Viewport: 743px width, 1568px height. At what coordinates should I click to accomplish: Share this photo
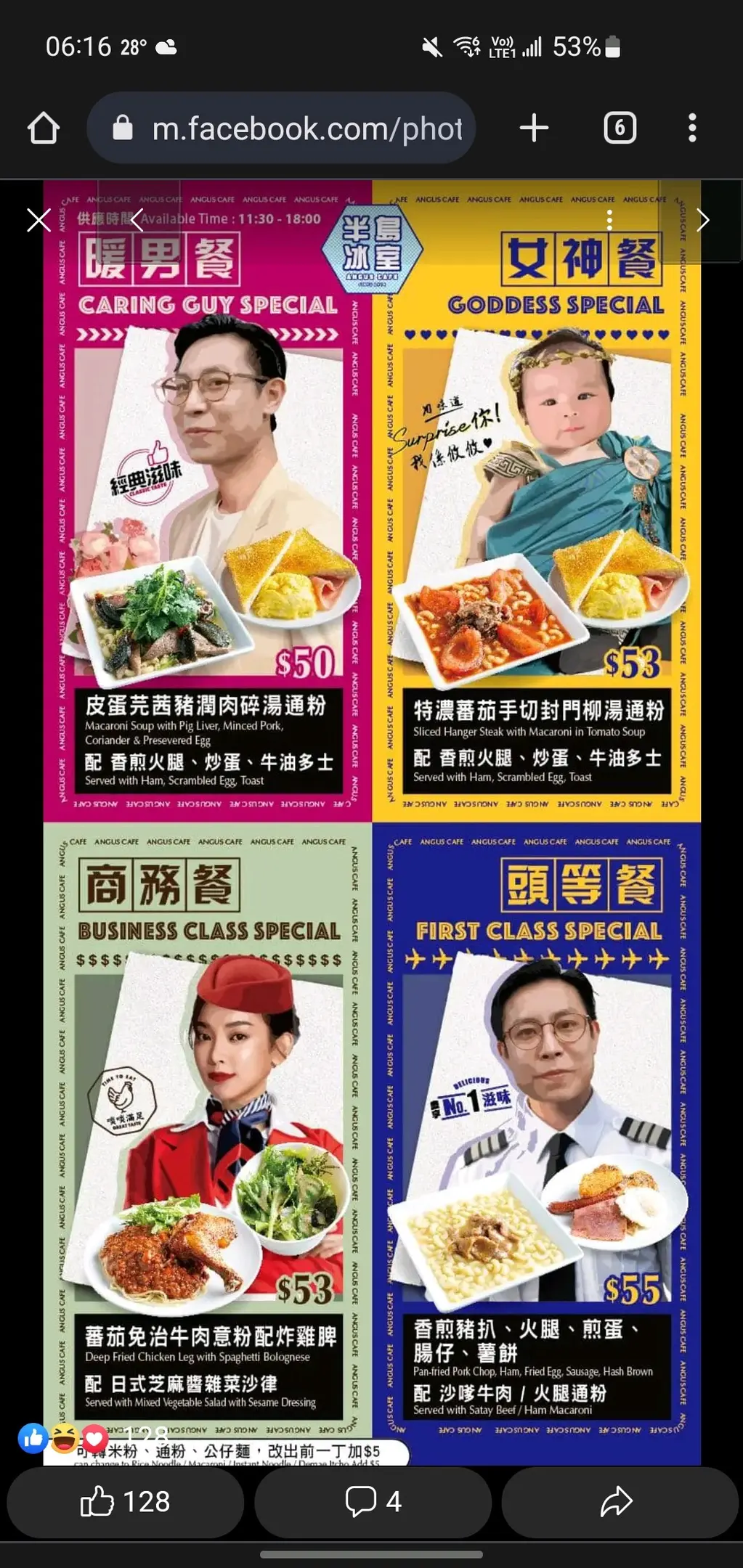pos(617,1502)
